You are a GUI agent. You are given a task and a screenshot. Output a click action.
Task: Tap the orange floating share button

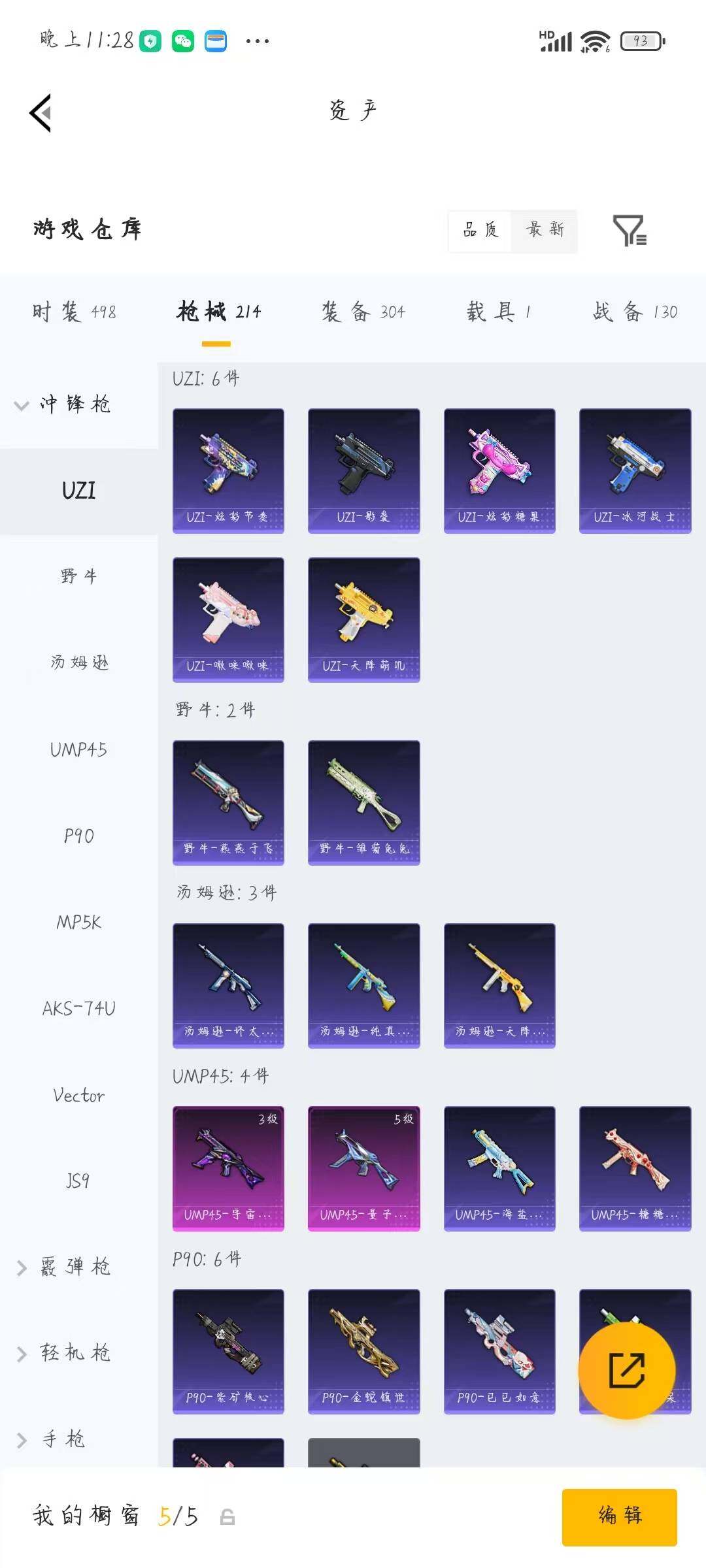[x=627, y=1370]
